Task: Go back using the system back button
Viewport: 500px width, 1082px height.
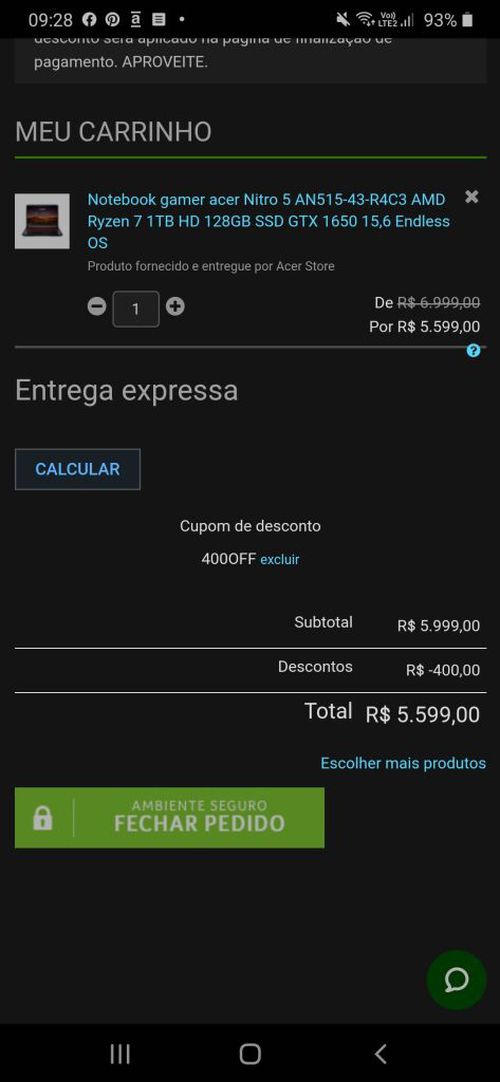Action: coord(380,1054)
